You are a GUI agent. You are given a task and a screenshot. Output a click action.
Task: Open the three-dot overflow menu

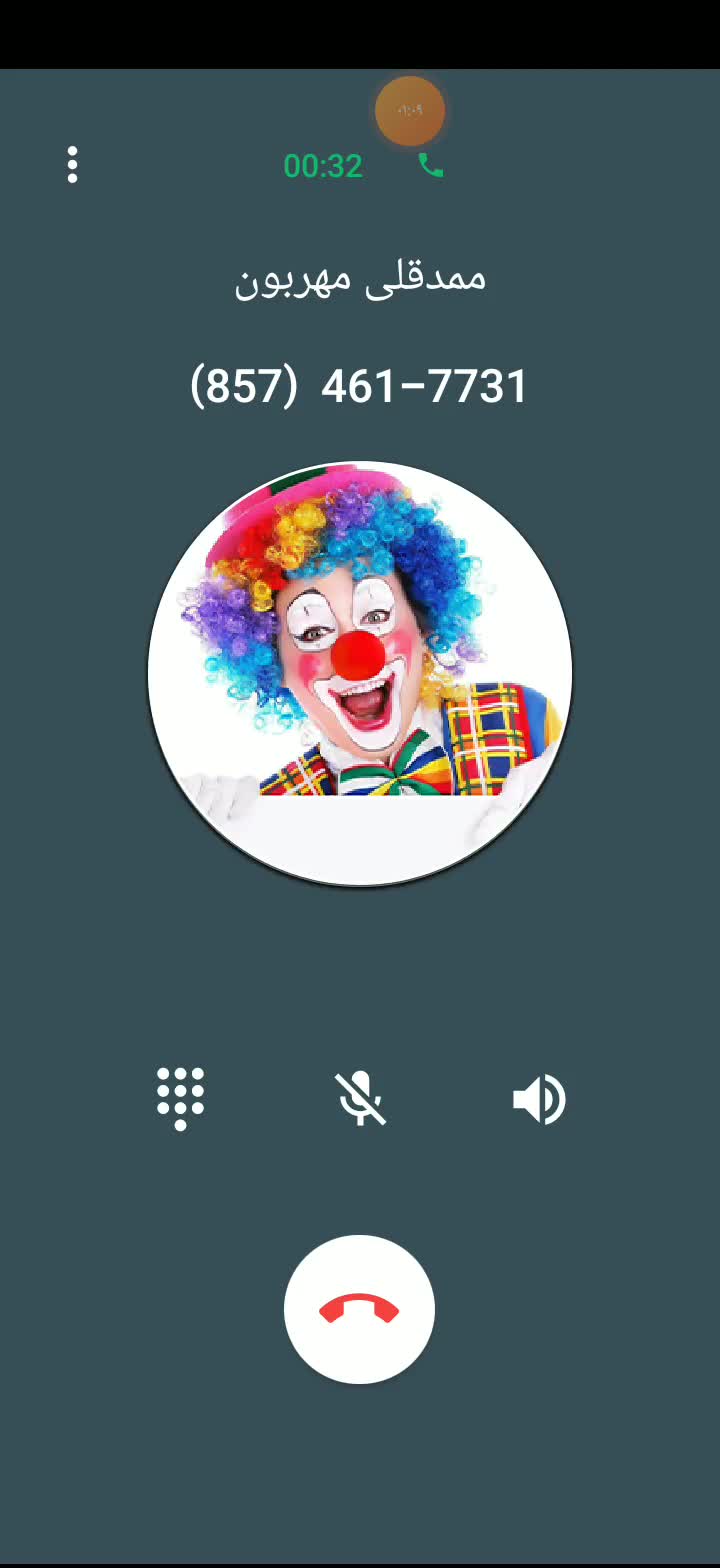coord(72,165)
